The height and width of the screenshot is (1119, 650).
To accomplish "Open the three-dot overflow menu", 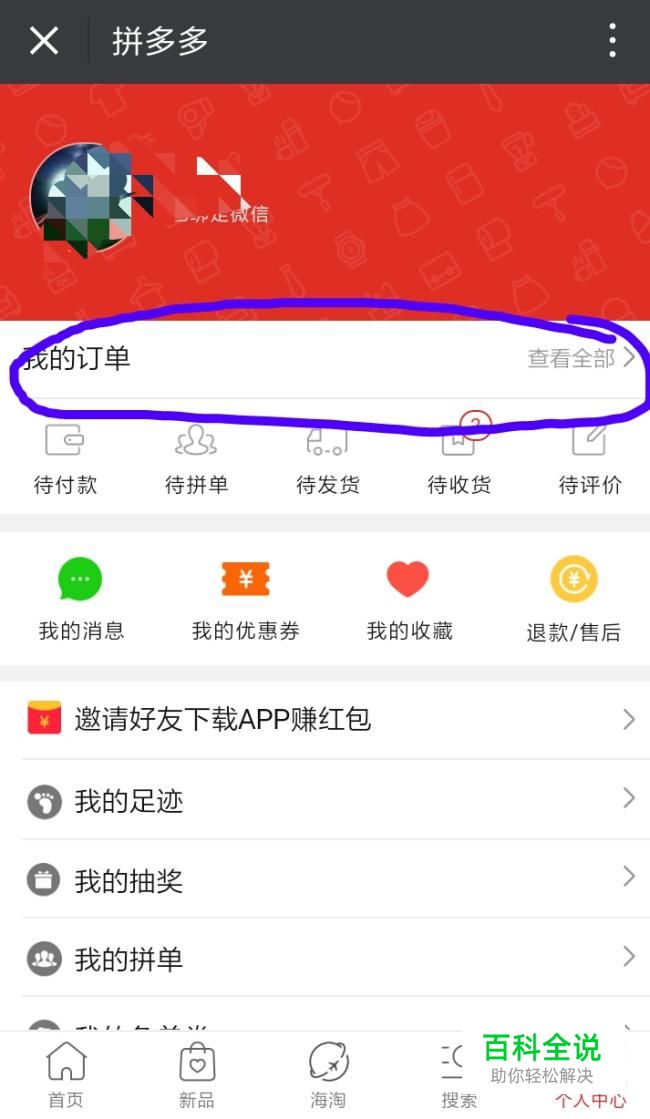I will [612, 40].
